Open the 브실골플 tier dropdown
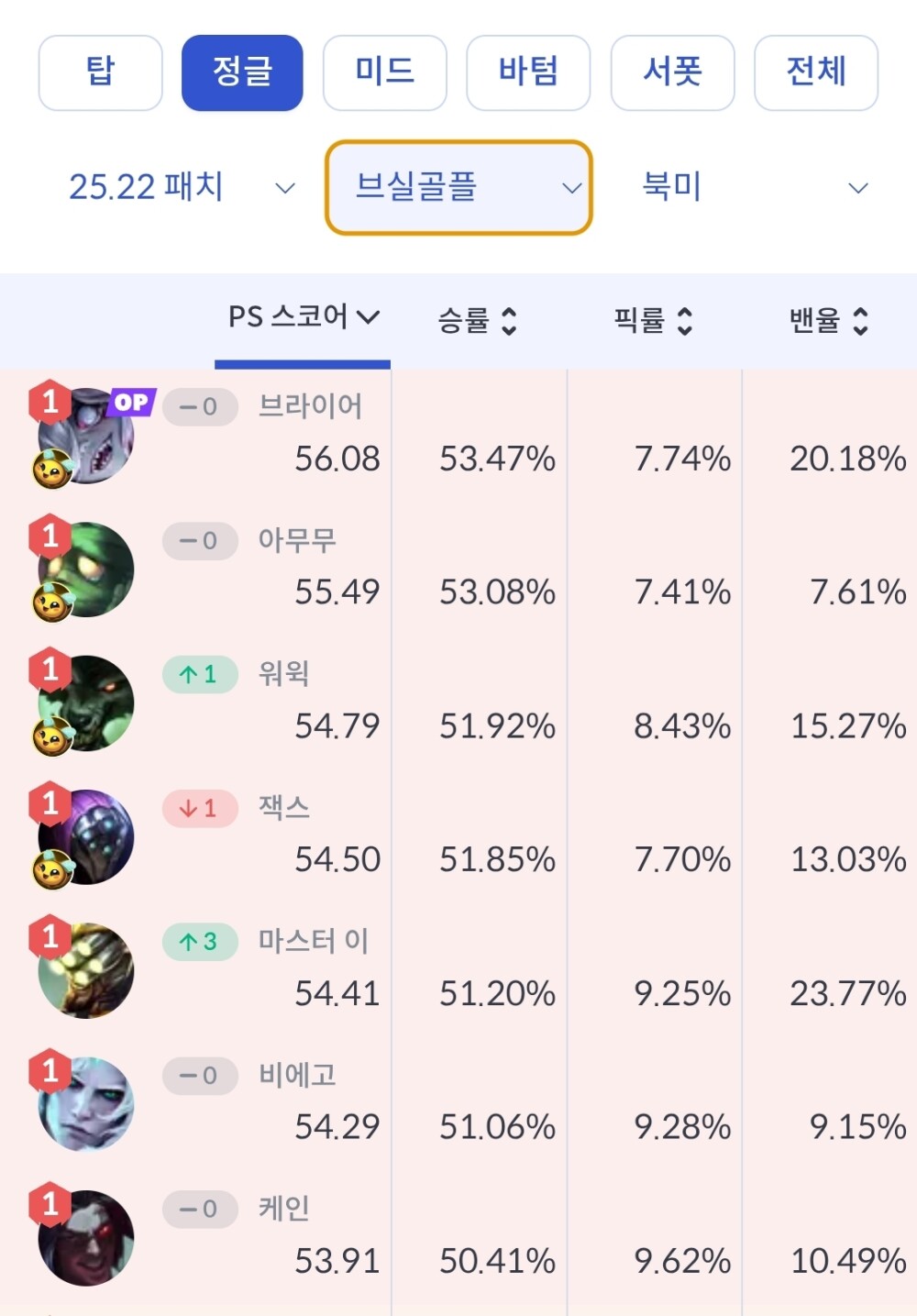The image size is (917, 1316). pos(458,188)
